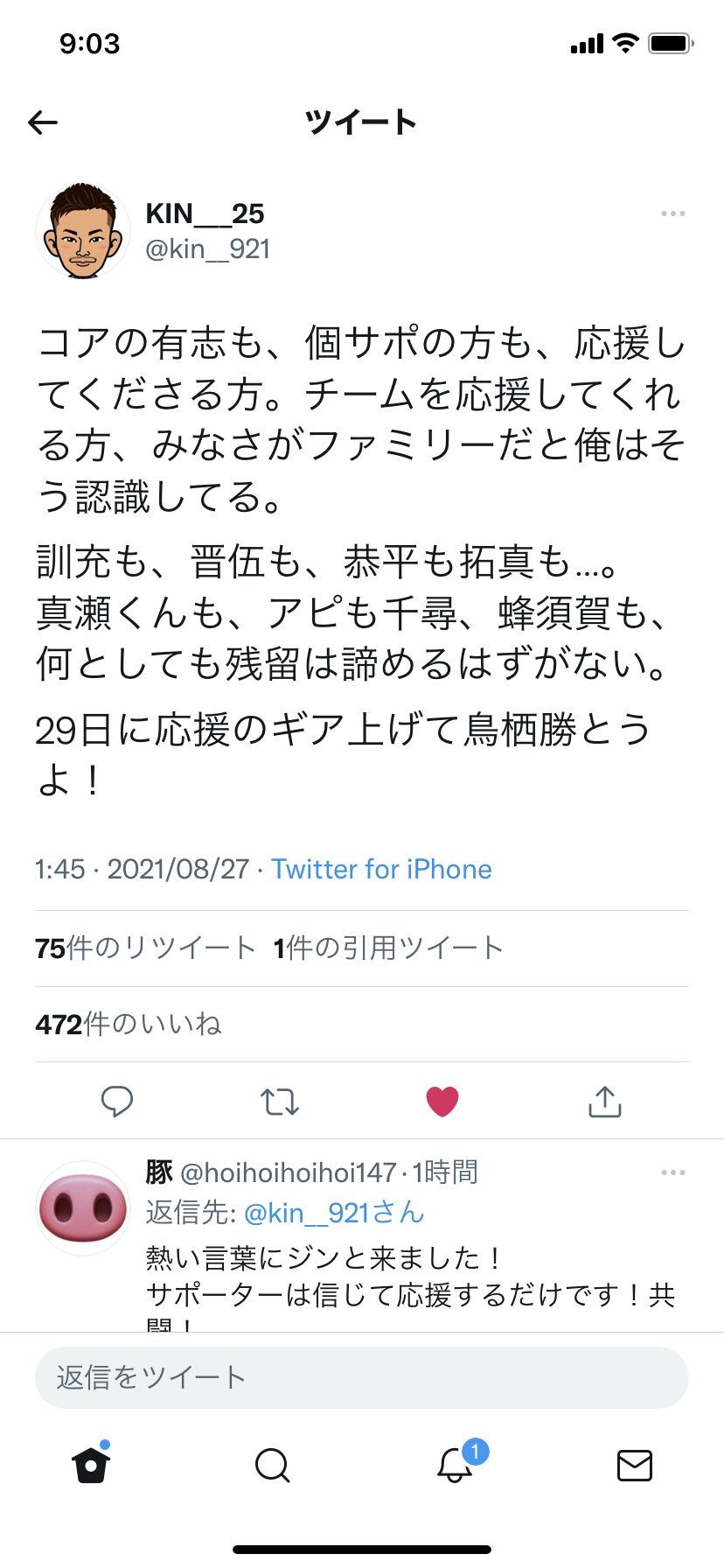Retweet KIN__25's tweet
Image resolution: width=724 pixels, height=1568 pixels.
(x=280, y=1102)
